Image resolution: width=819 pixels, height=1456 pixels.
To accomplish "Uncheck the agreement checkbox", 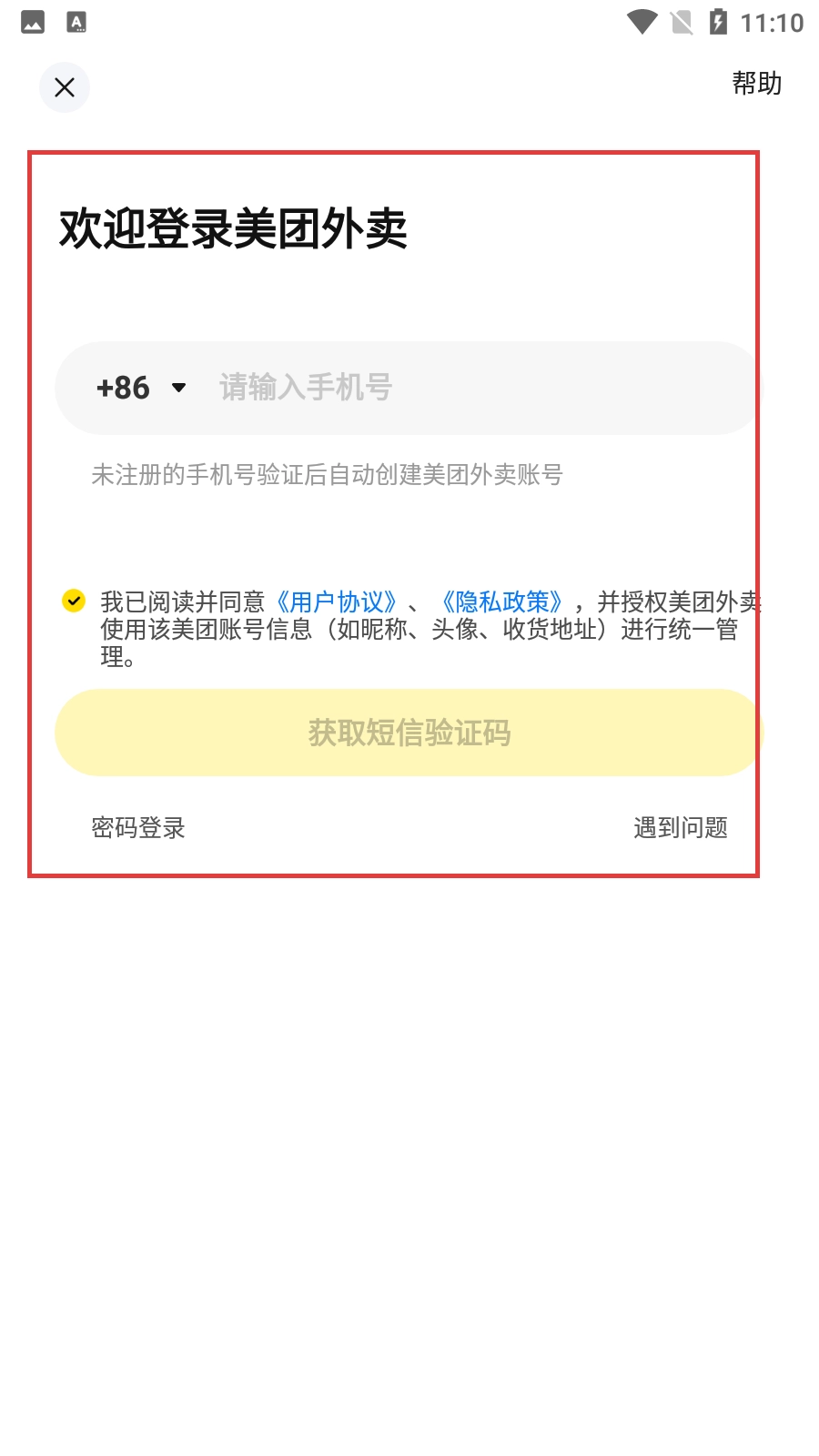I will (x=74, y=601).
